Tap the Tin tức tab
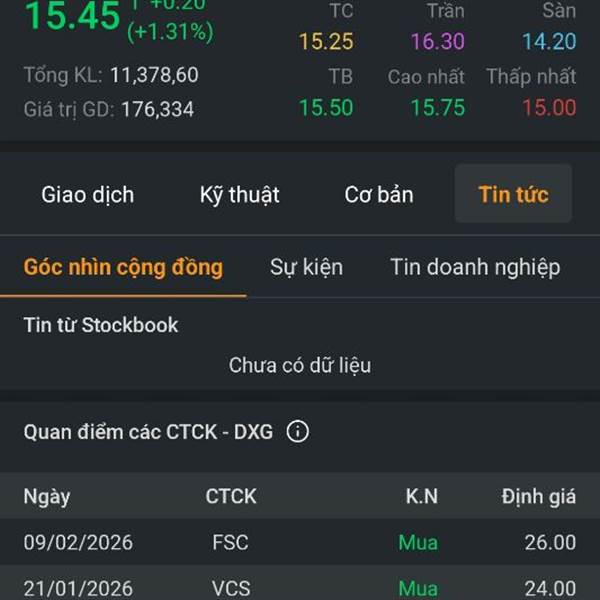The height and width of the screenshot is (600, 600). pos(513,195)
